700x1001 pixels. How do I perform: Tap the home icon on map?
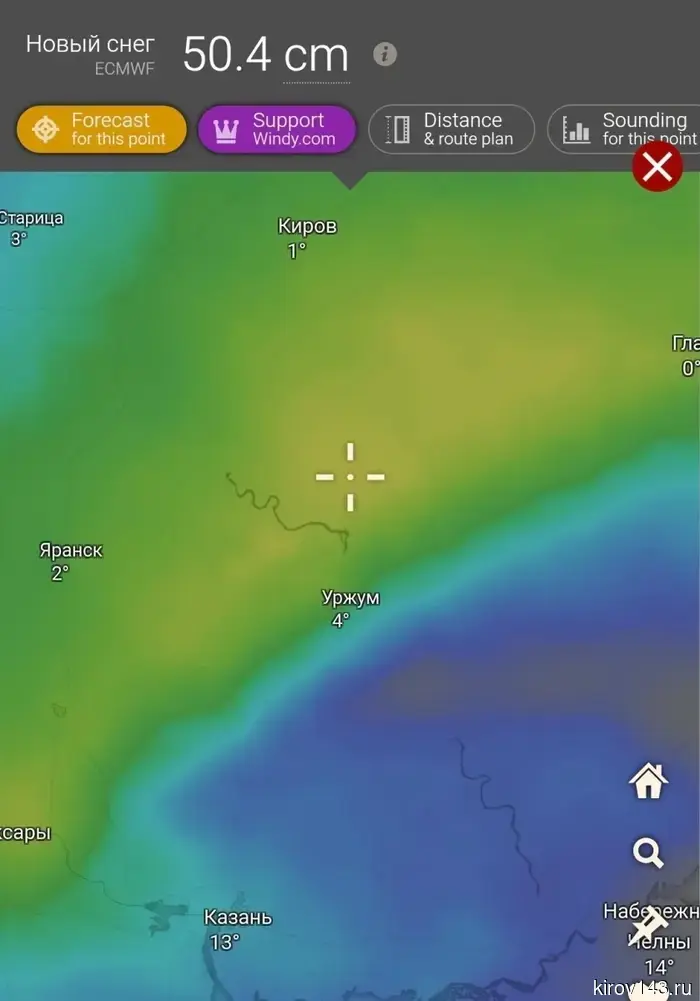(x=648, y=781)
